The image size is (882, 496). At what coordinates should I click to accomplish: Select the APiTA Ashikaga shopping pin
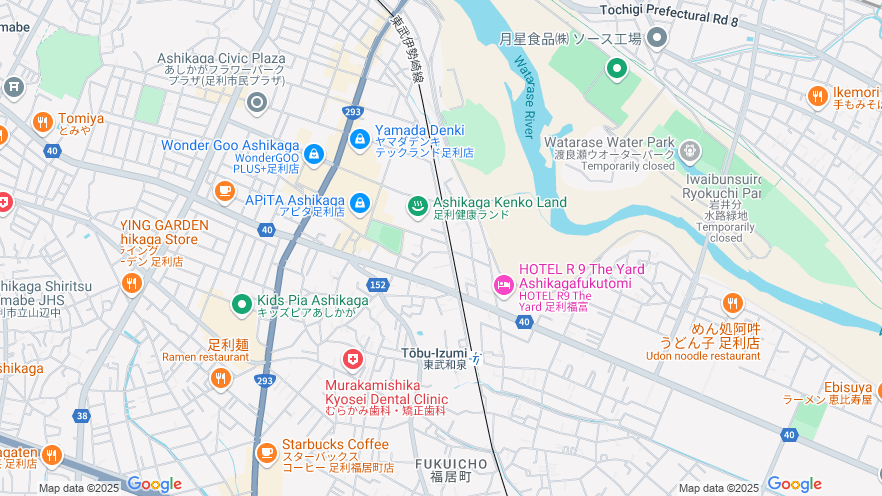360,203
